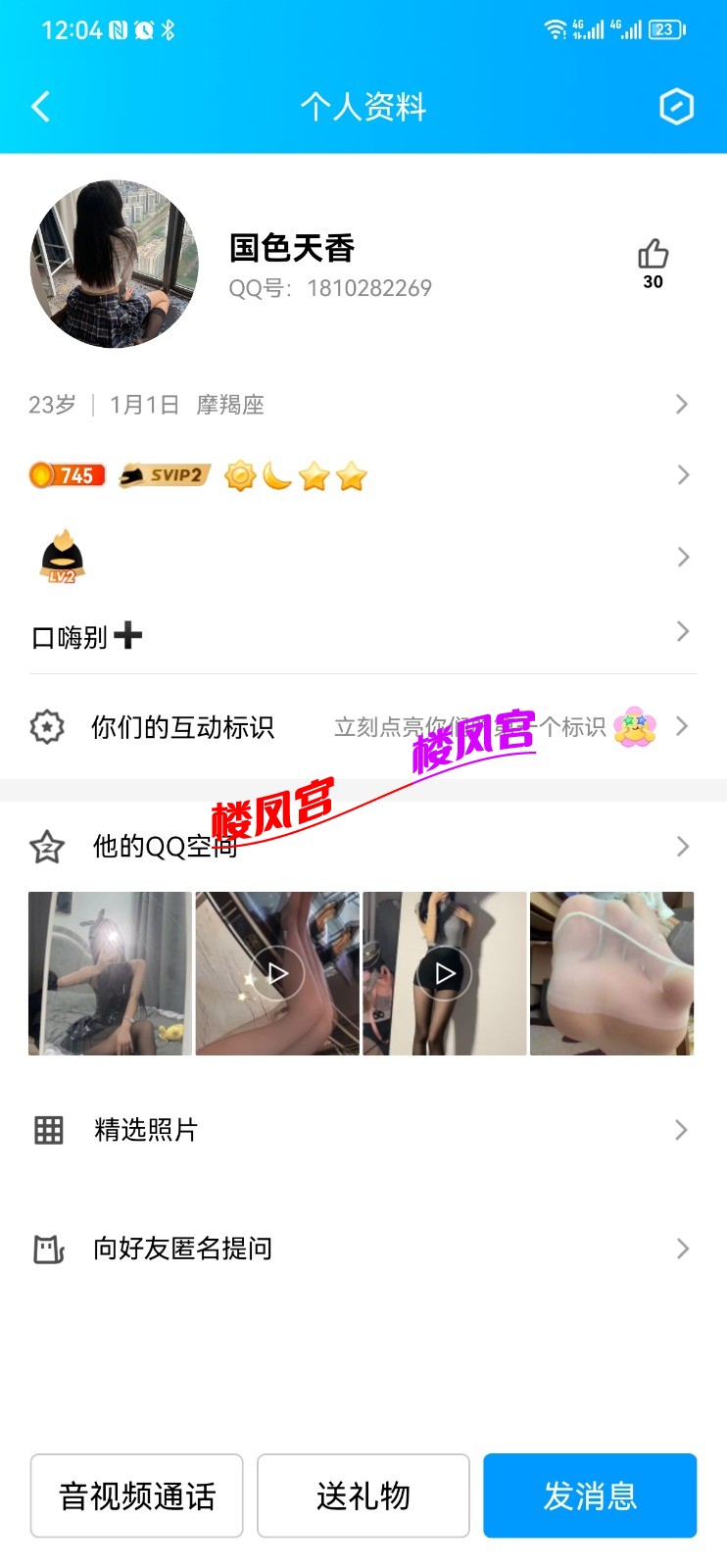The width and height of the screenshot is (727, 1568).
Task: Tap the 送礼物 button
Action: (x=363, y=1496)
